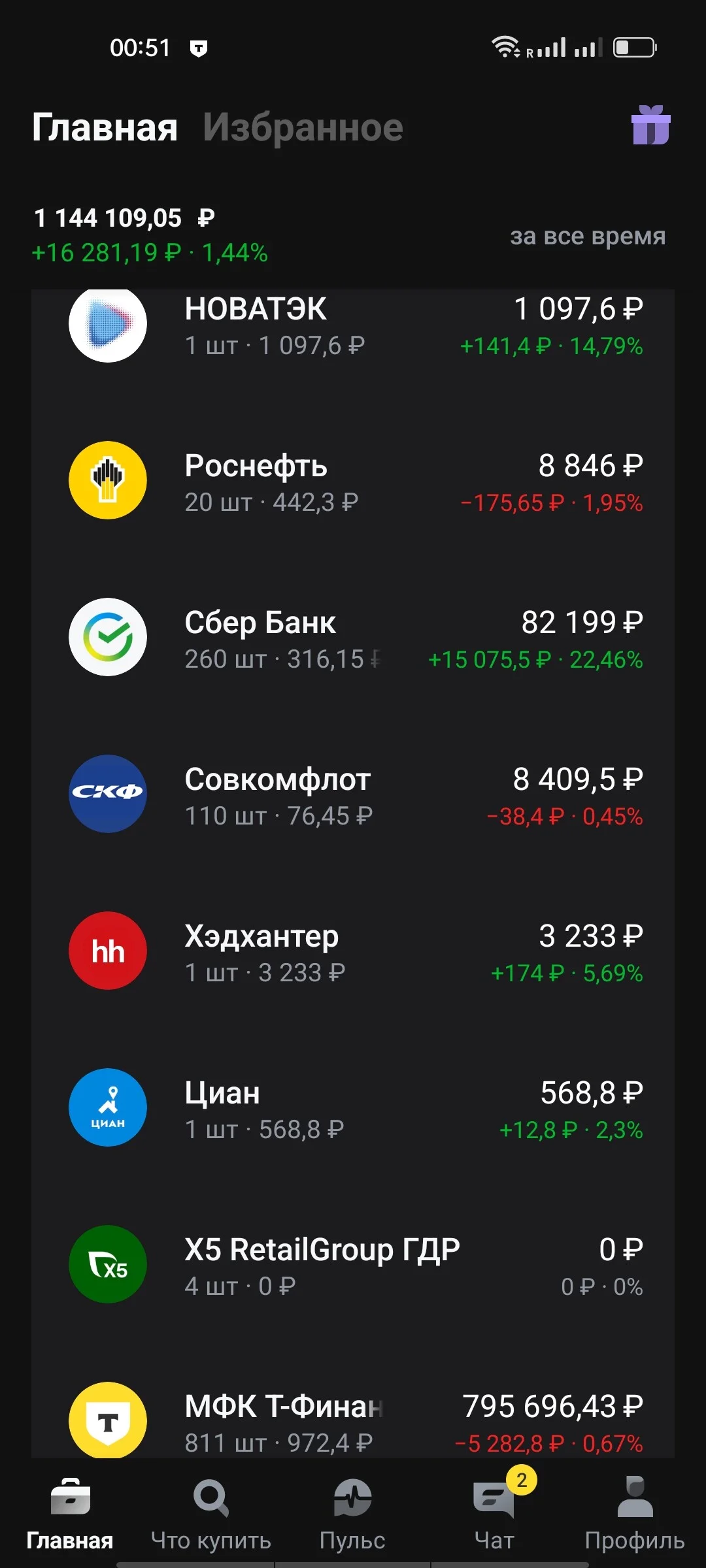Image resolution: width=706 pixels, height=1568 pixels.
Task: Select the Хэдхантер stock row
Action: (353, 951)
